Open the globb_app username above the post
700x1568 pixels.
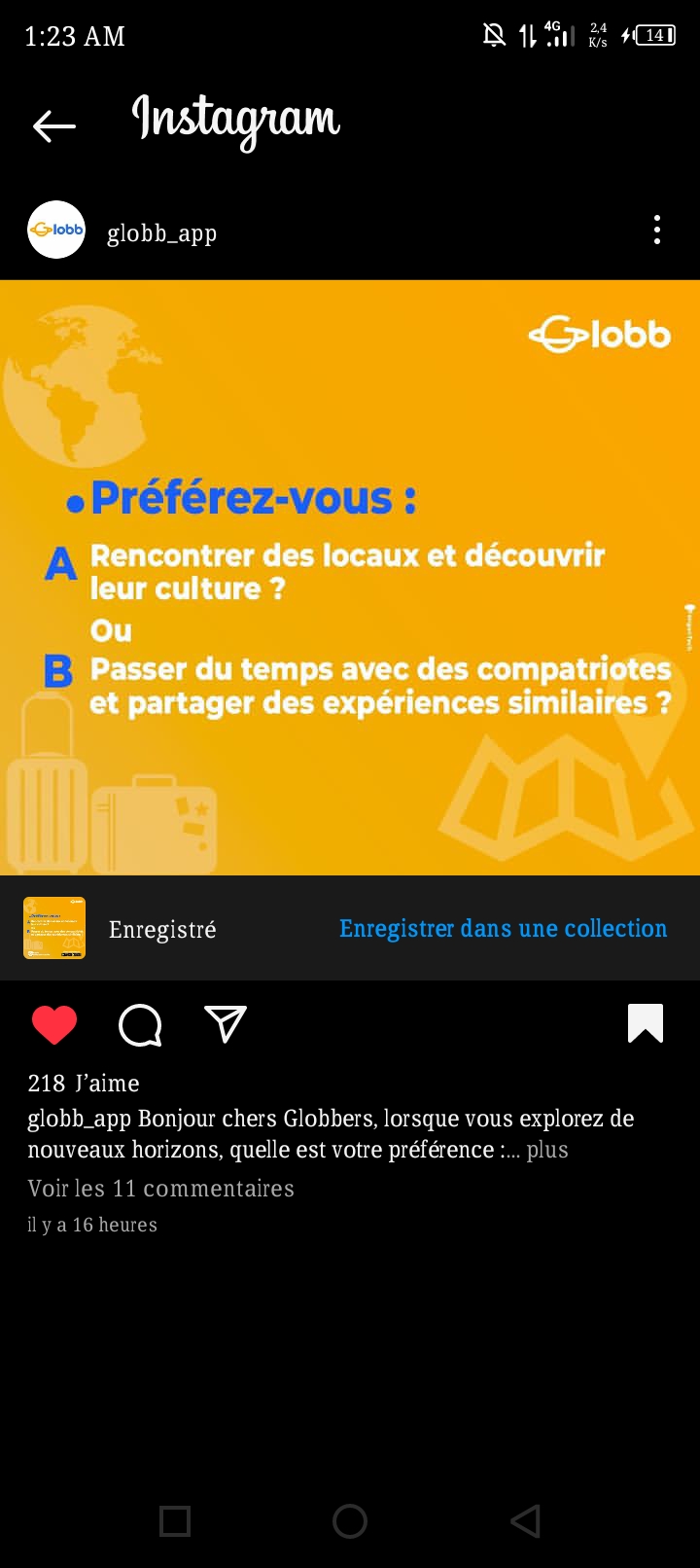pos(161,233)
